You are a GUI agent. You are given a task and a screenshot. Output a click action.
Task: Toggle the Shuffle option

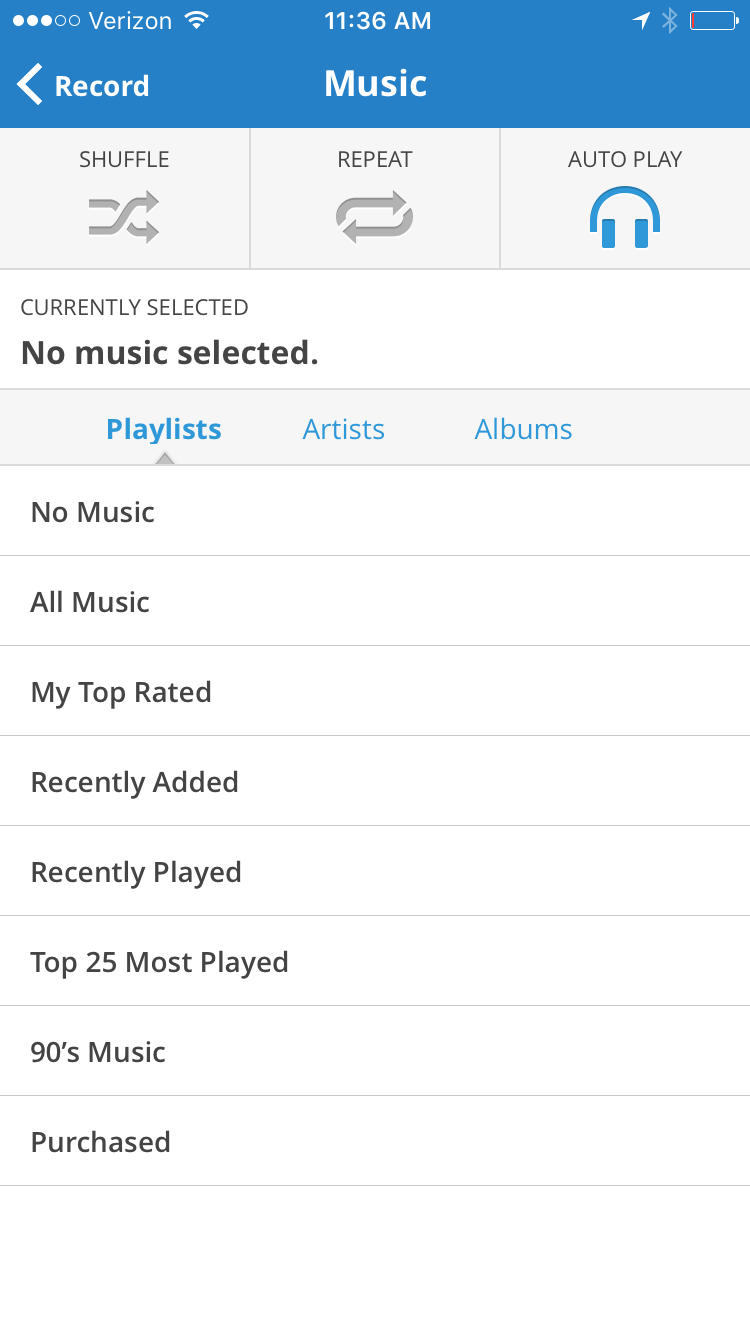point(124,198)
